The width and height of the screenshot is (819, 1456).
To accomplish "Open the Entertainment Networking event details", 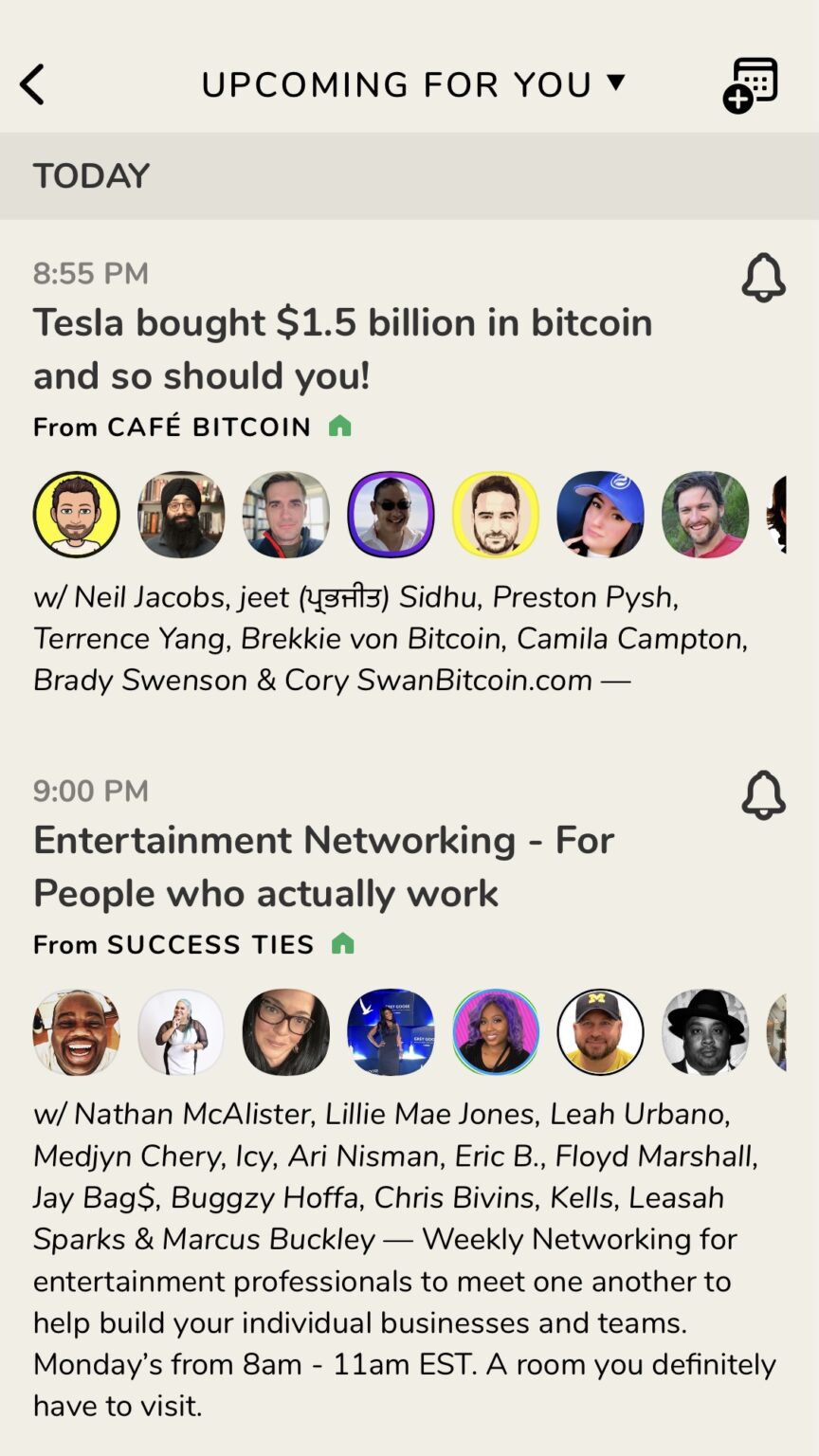I will click(x=324, y=866).
